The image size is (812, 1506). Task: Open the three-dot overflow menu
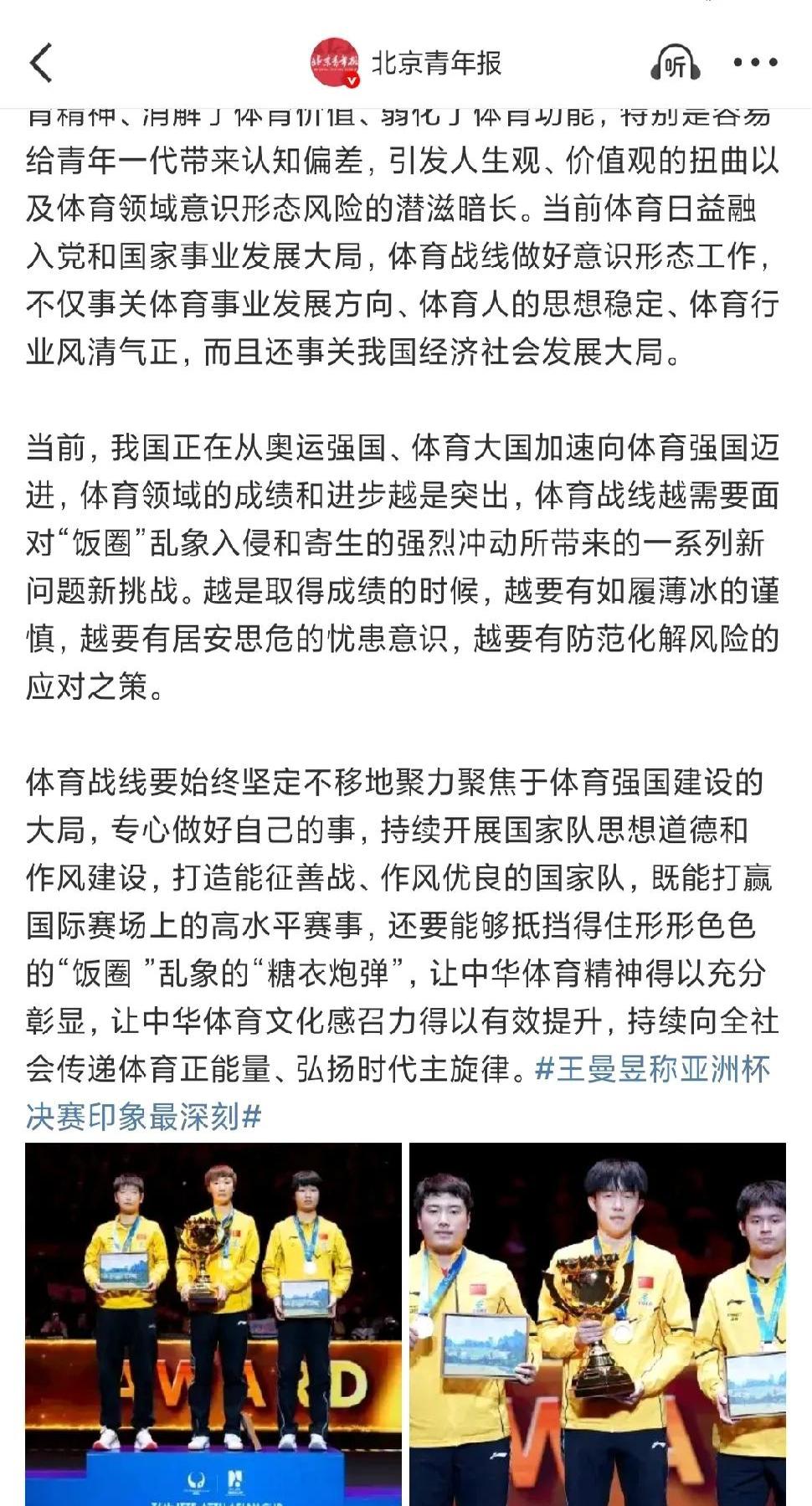[755, 63]
